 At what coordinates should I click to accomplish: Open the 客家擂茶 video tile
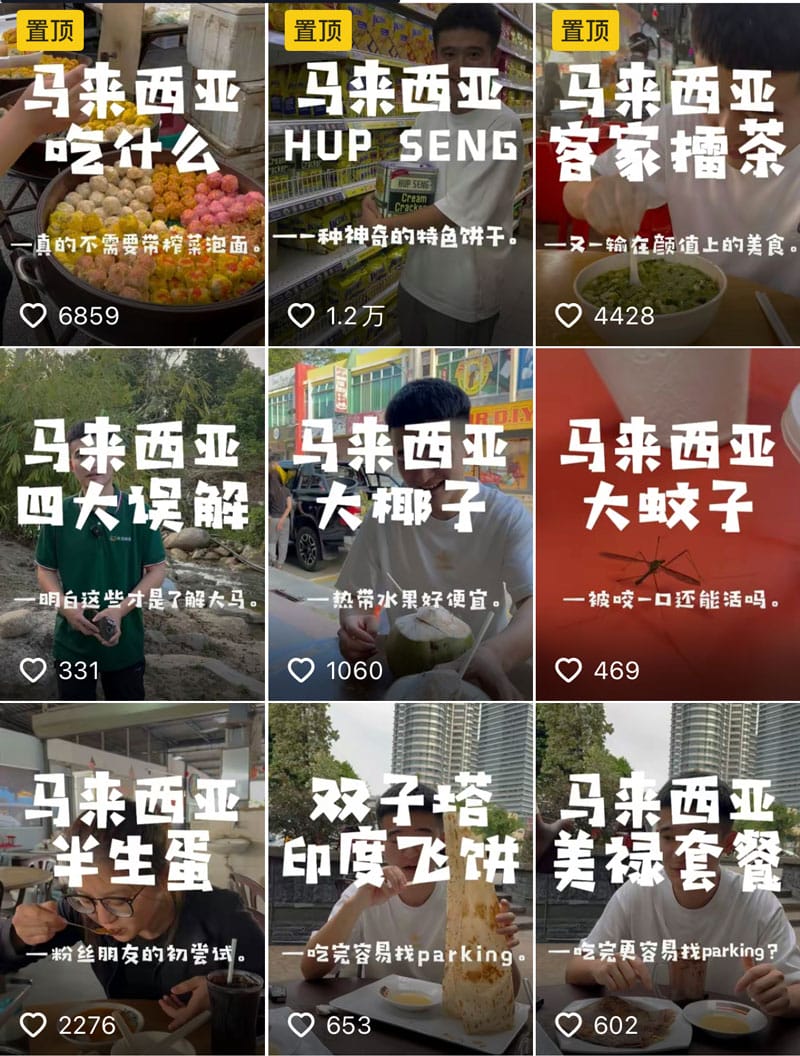(668, 175)
